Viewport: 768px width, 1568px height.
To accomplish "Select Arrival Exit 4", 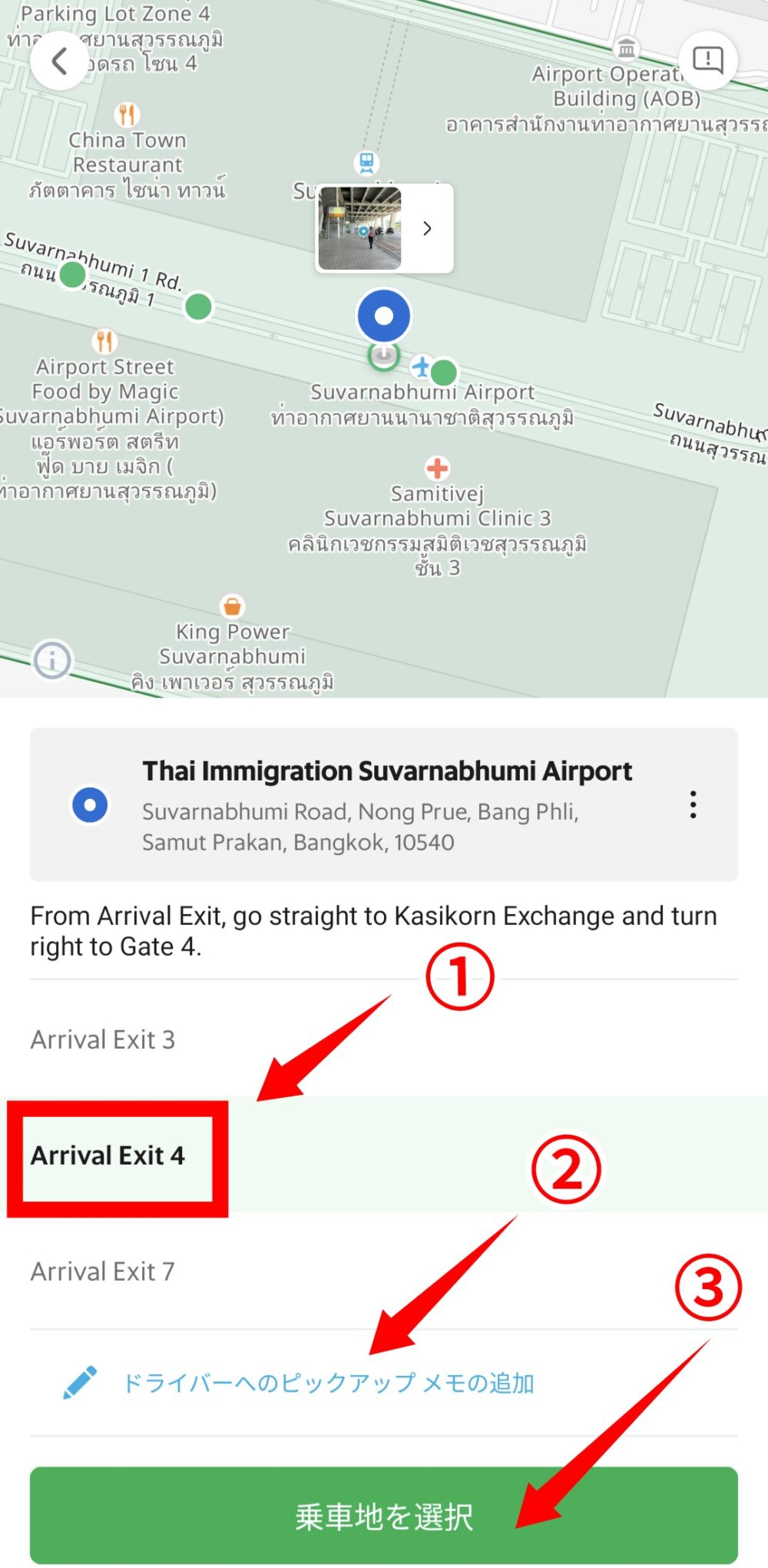I will point(108,1155).
